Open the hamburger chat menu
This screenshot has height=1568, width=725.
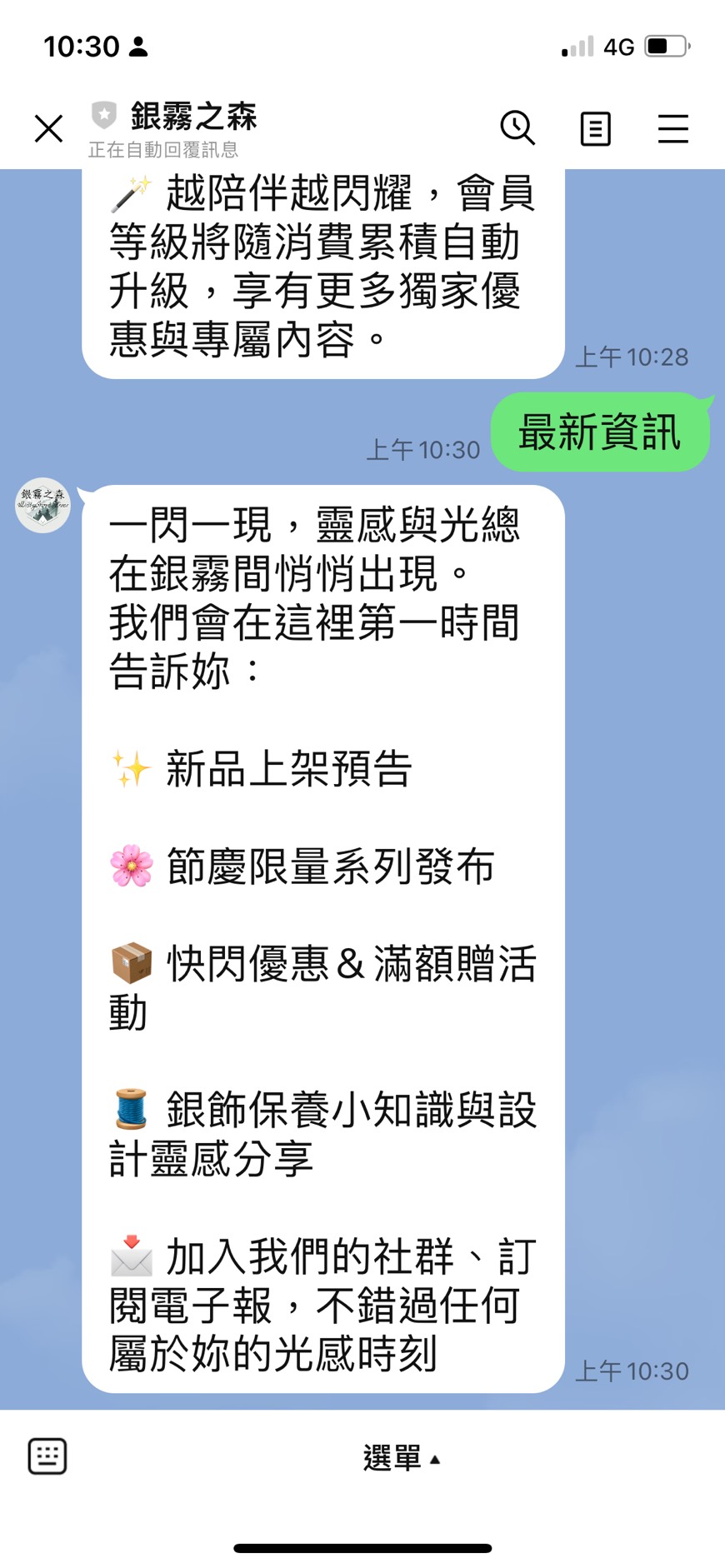coord(672,129)
